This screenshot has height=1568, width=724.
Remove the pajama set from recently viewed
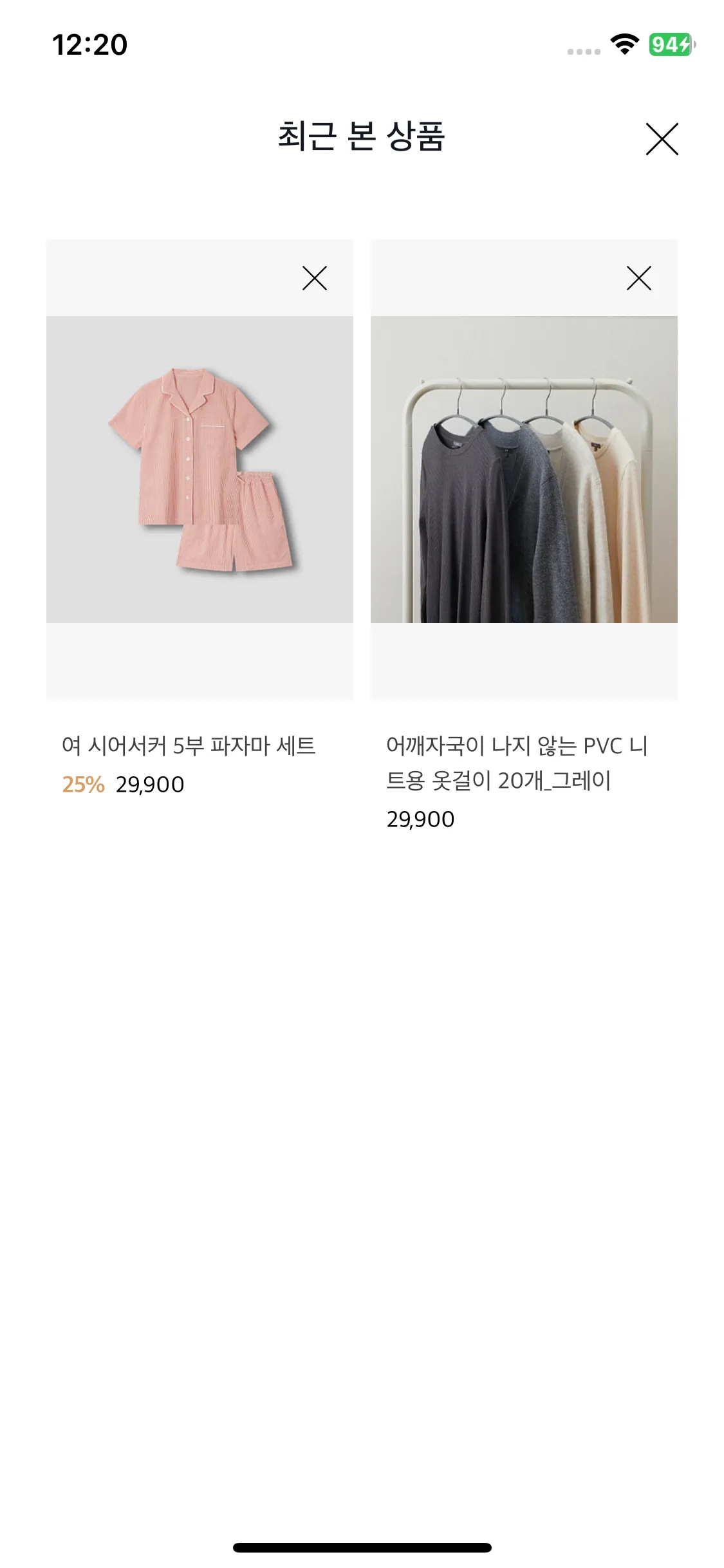[x=314, y=278]
